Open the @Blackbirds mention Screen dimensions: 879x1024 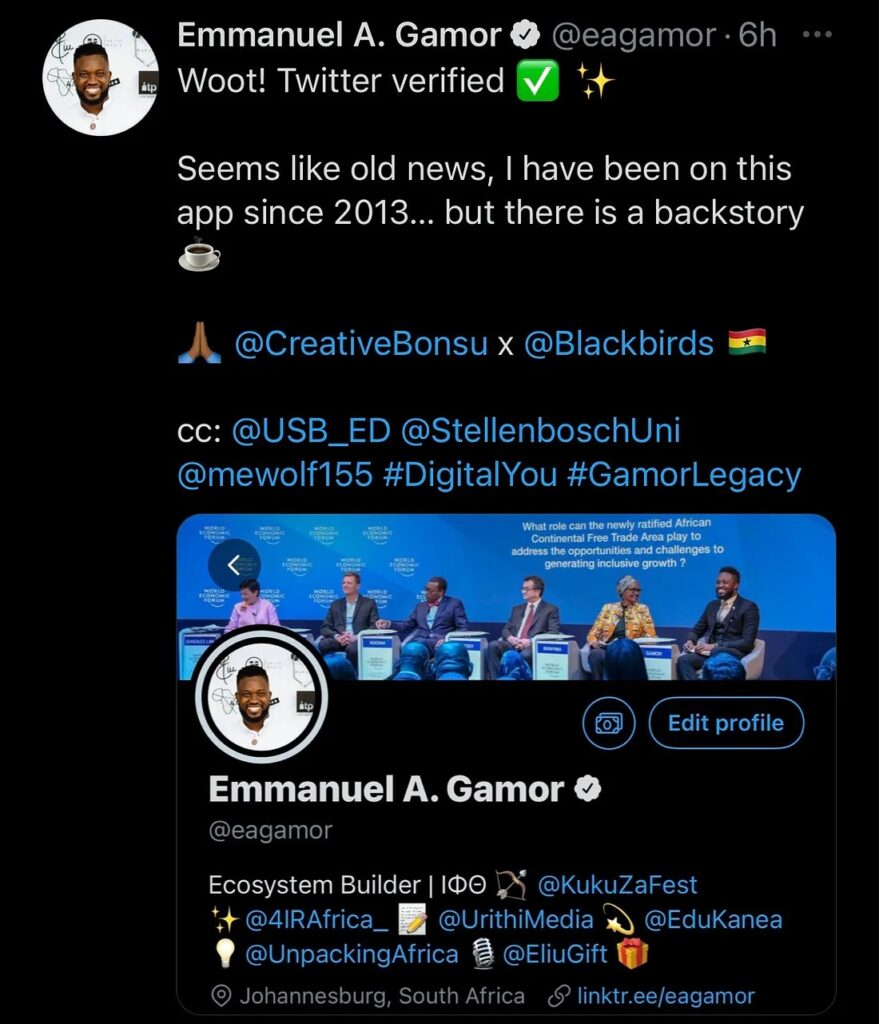(618, 344)
